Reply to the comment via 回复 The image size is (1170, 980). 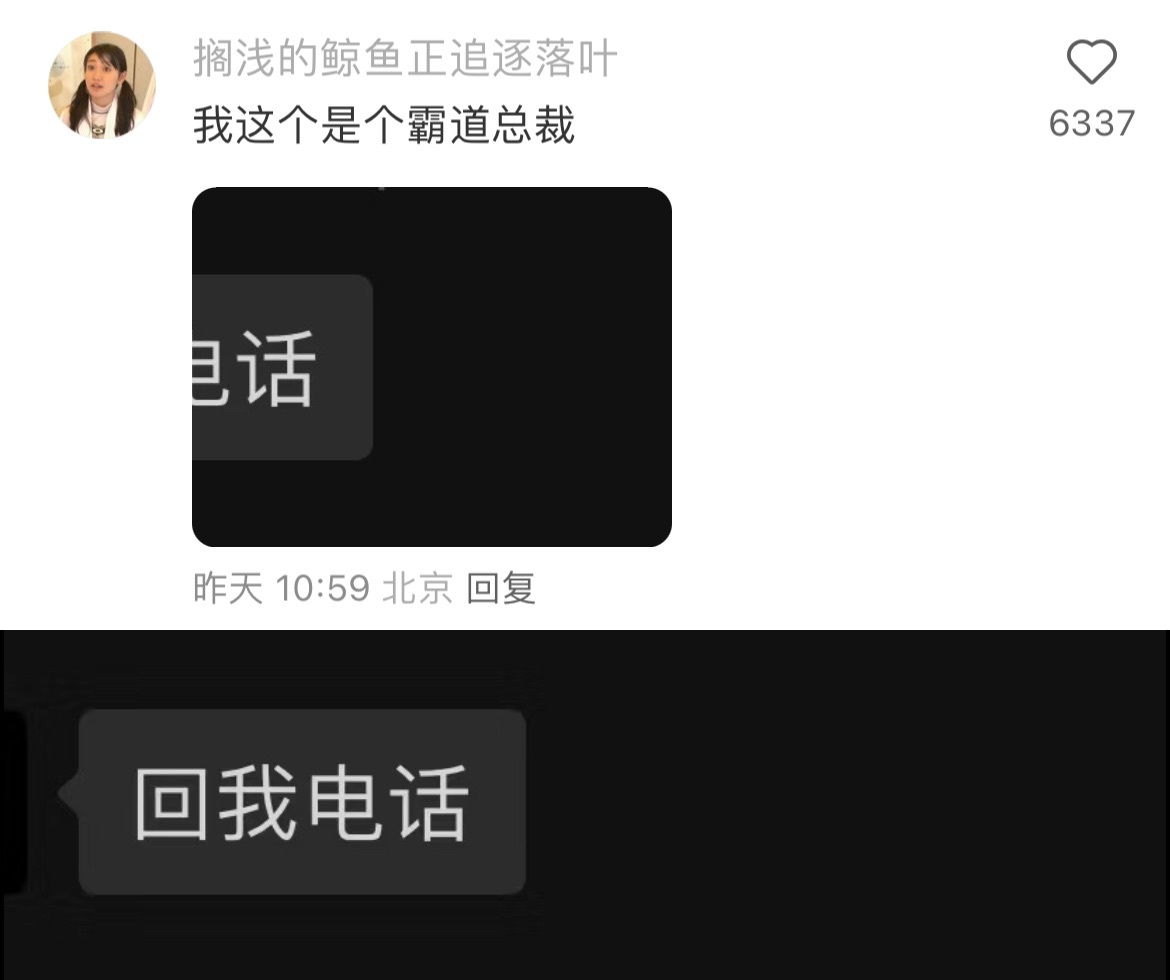pos(501,588)
